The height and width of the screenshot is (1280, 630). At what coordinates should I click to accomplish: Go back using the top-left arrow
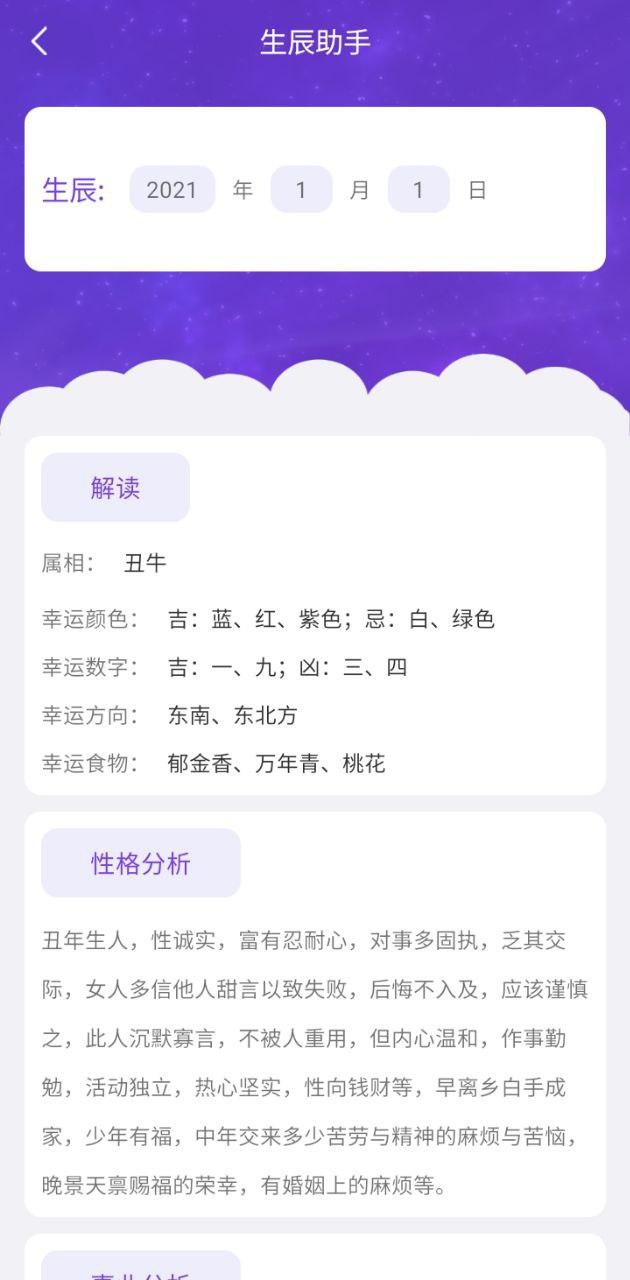pyautogui.click(x=39, y=42)
